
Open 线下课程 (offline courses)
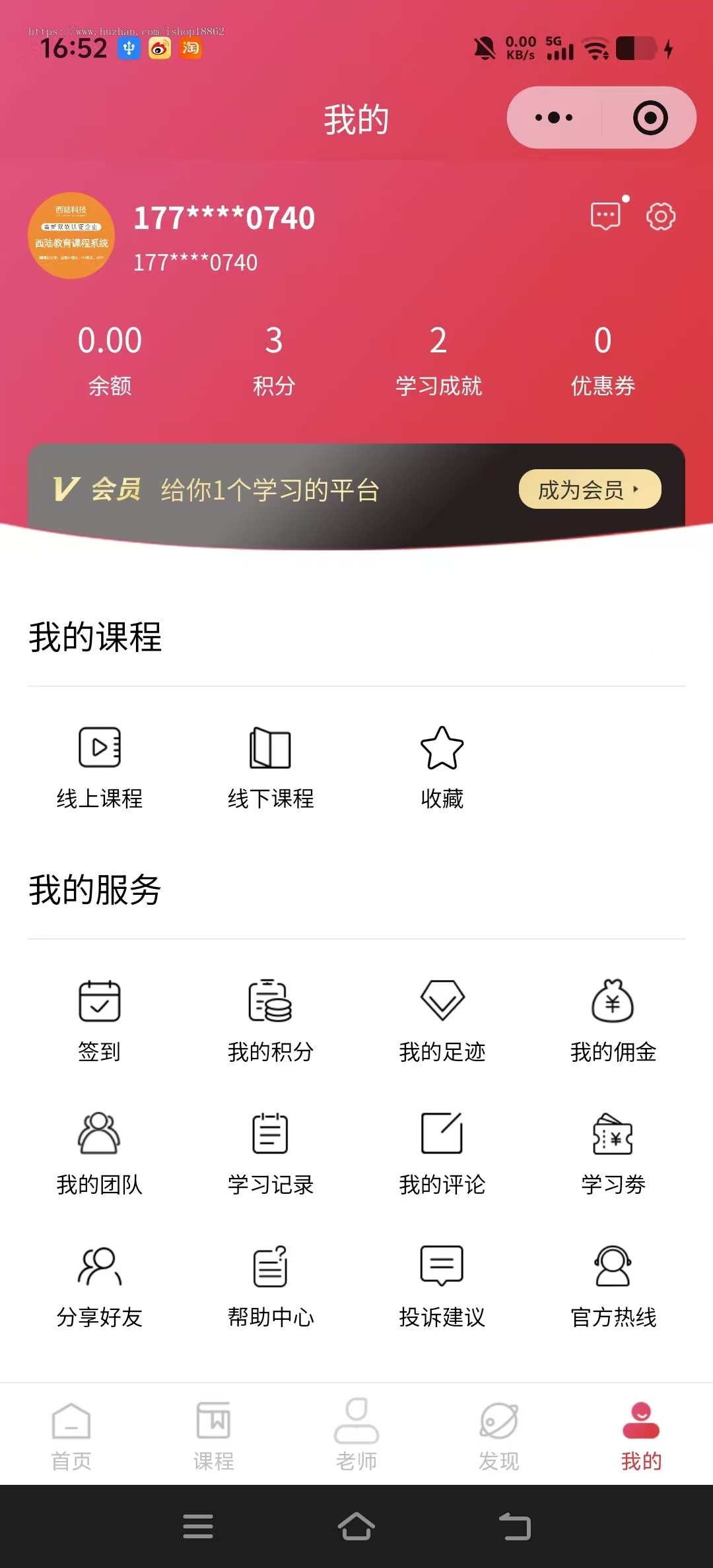pos(271,766)
